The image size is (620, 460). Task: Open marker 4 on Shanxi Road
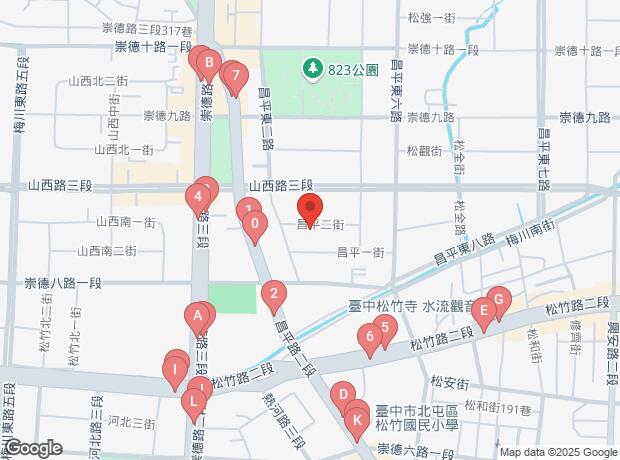(199, 197)
